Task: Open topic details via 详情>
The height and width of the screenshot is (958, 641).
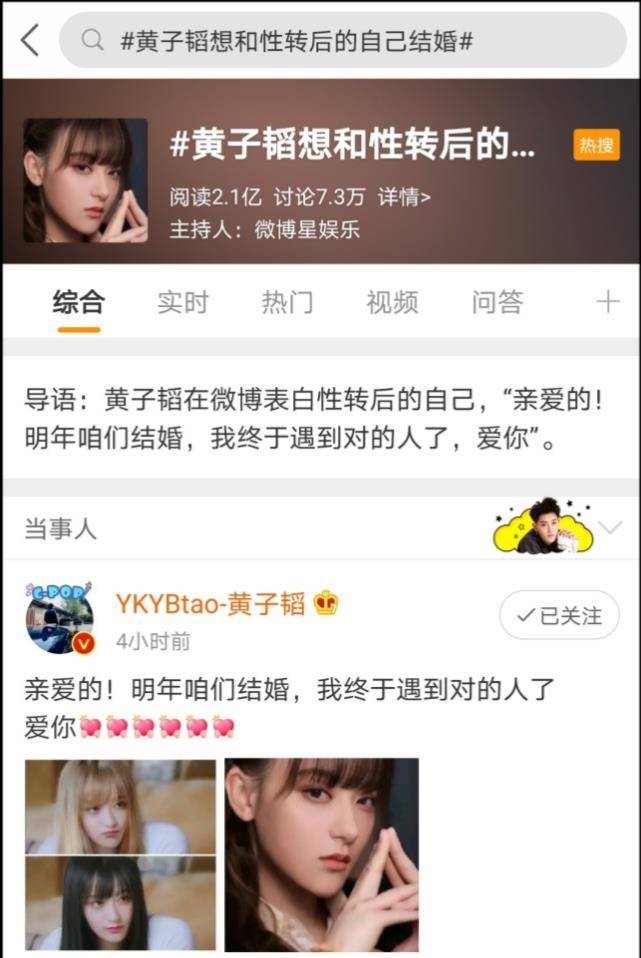Action: click(404, 197)
